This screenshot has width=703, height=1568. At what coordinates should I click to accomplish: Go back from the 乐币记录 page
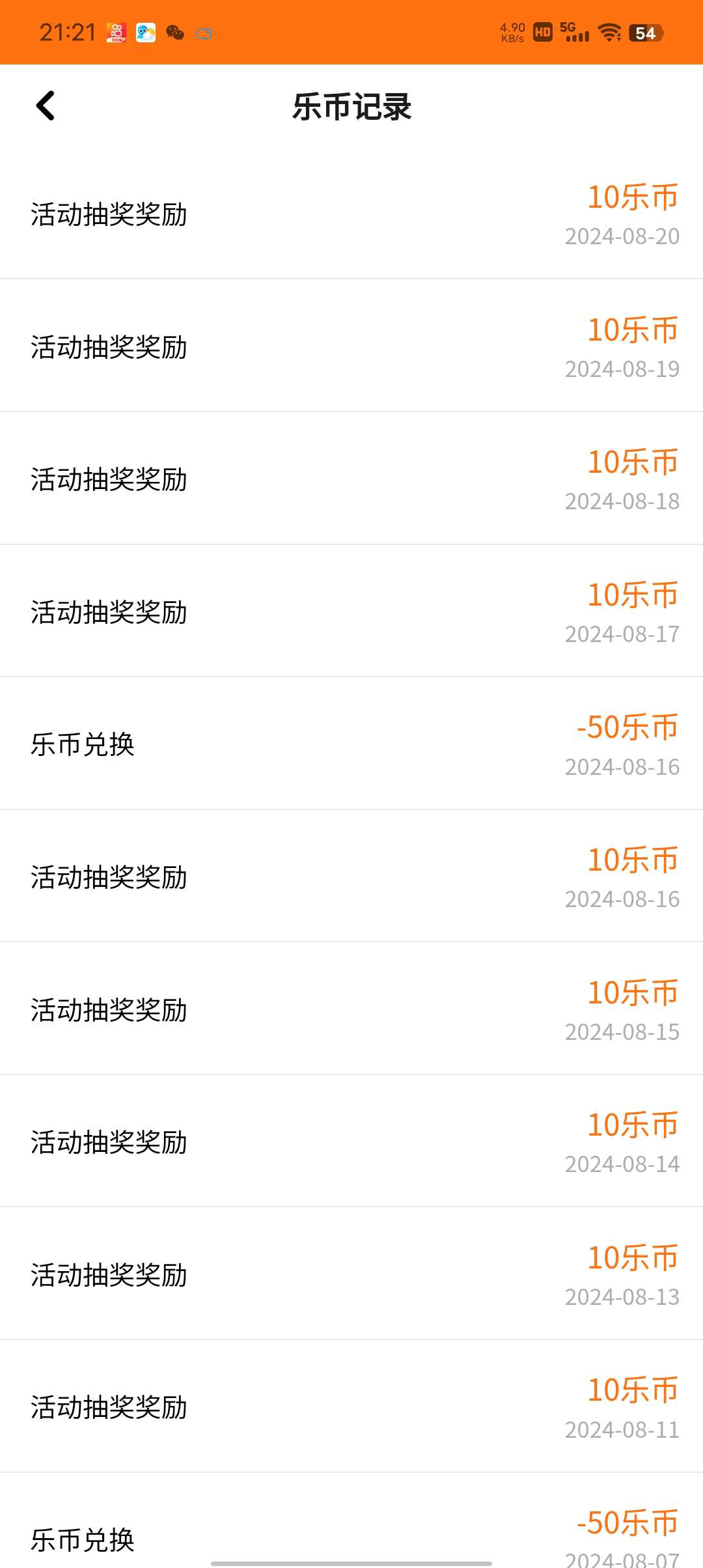point(46,106)
